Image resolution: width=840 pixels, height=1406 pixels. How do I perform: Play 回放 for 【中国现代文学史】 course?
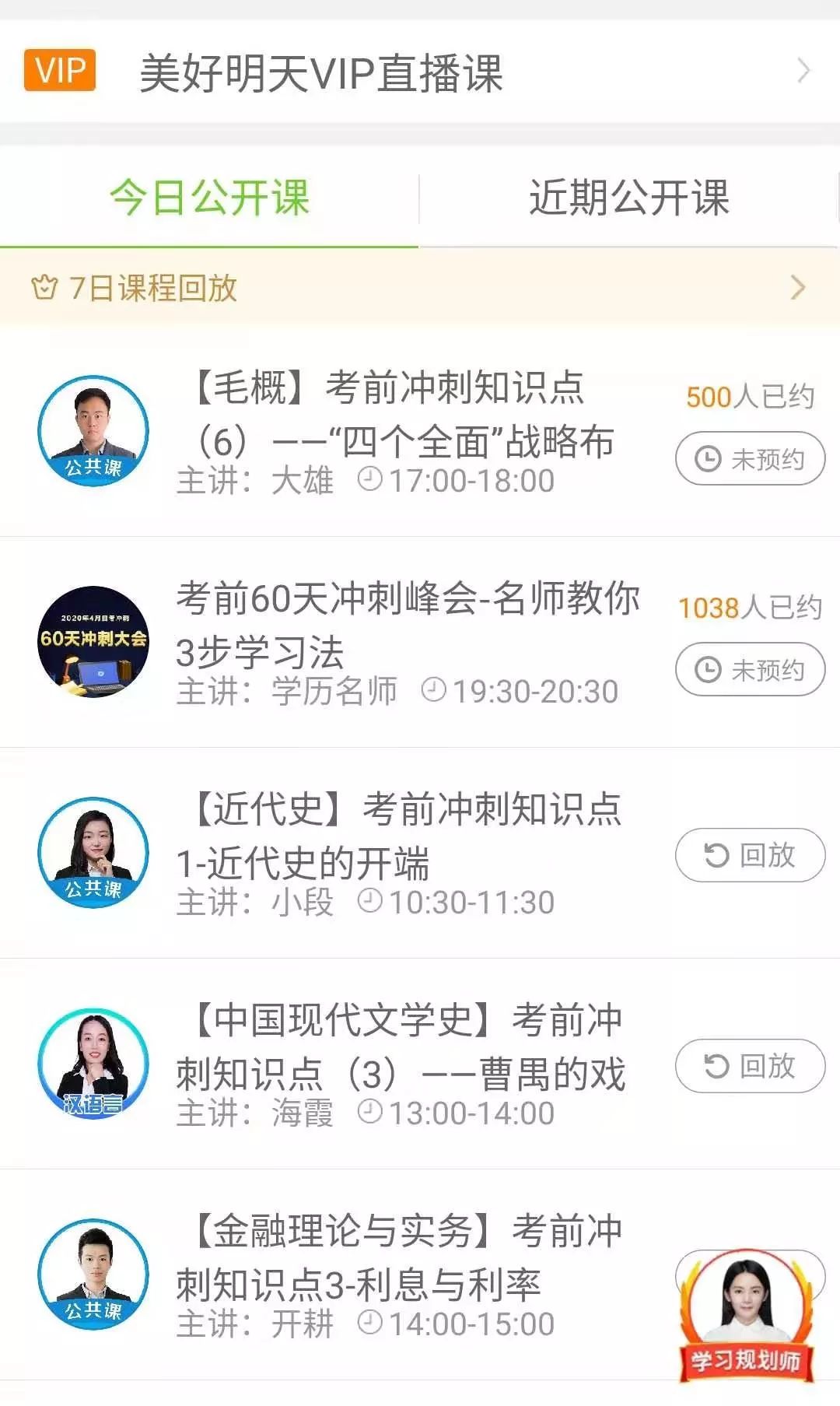[x=750, y=1066]
